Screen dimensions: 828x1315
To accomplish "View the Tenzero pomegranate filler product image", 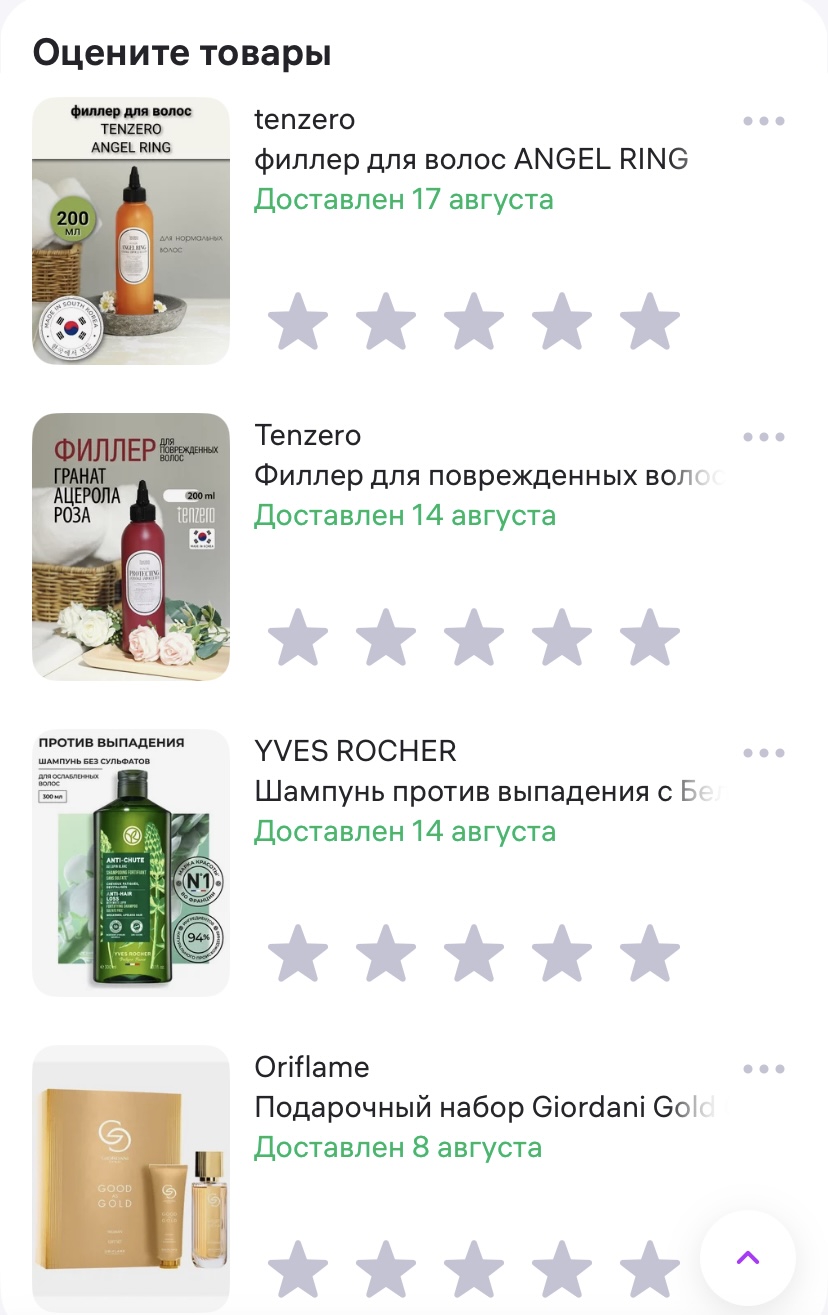I will 131,547.
